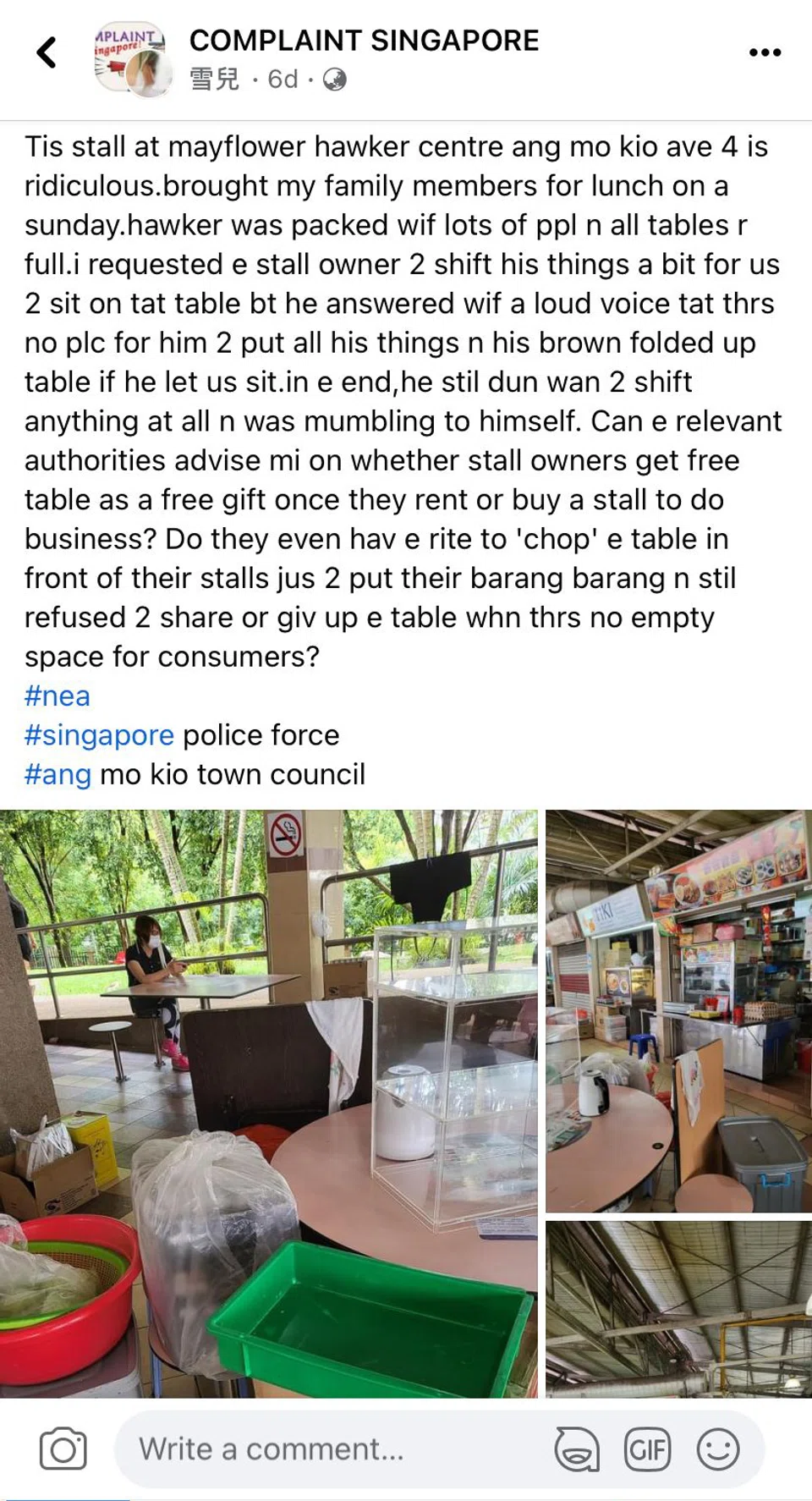This screenshot has width=812, height=1501.
Task: Open the #singapore hashtag
Action: [99, 734]
